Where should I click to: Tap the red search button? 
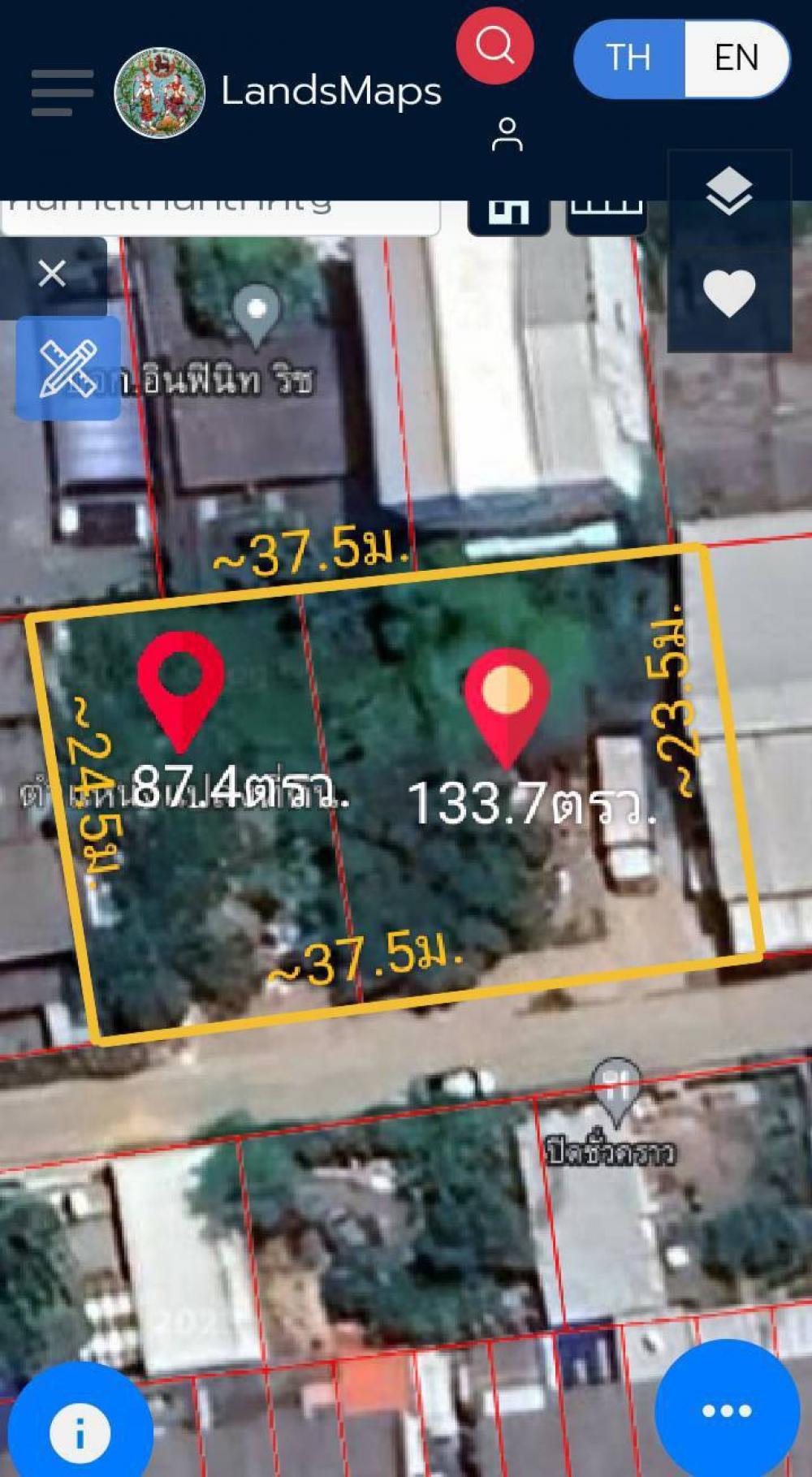pos(495,45)
